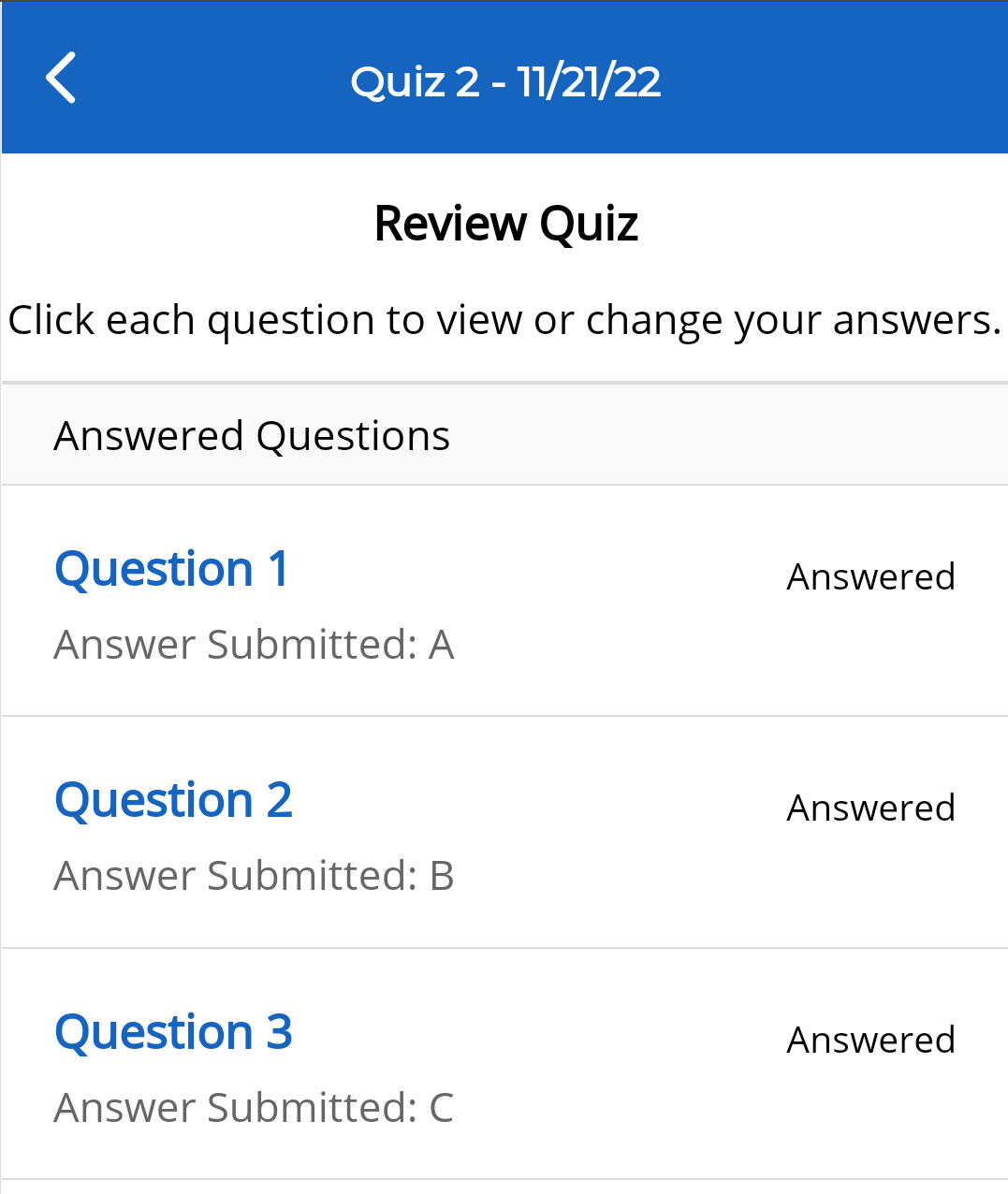
Task: Click Answer Submitted: B text
Action: coord(254,876)
